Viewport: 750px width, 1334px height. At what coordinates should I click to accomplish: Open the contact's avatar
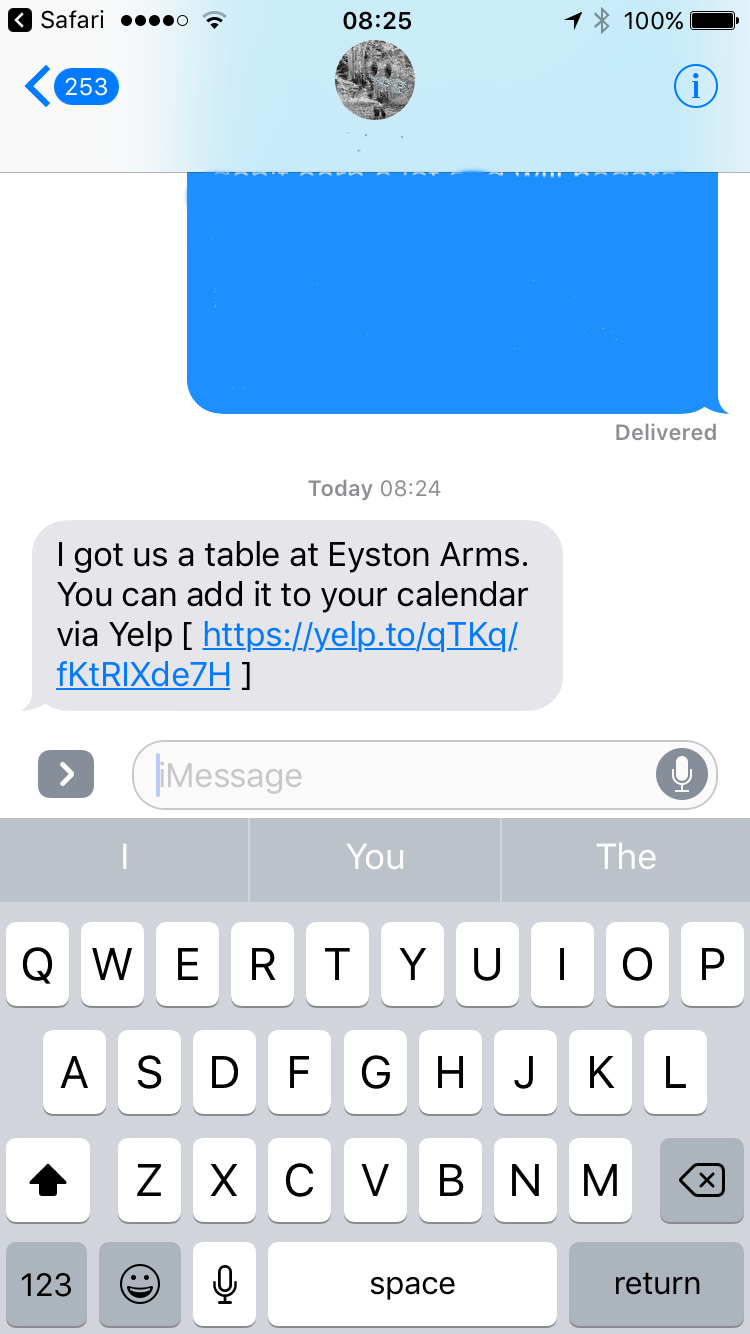coord(375,81)
